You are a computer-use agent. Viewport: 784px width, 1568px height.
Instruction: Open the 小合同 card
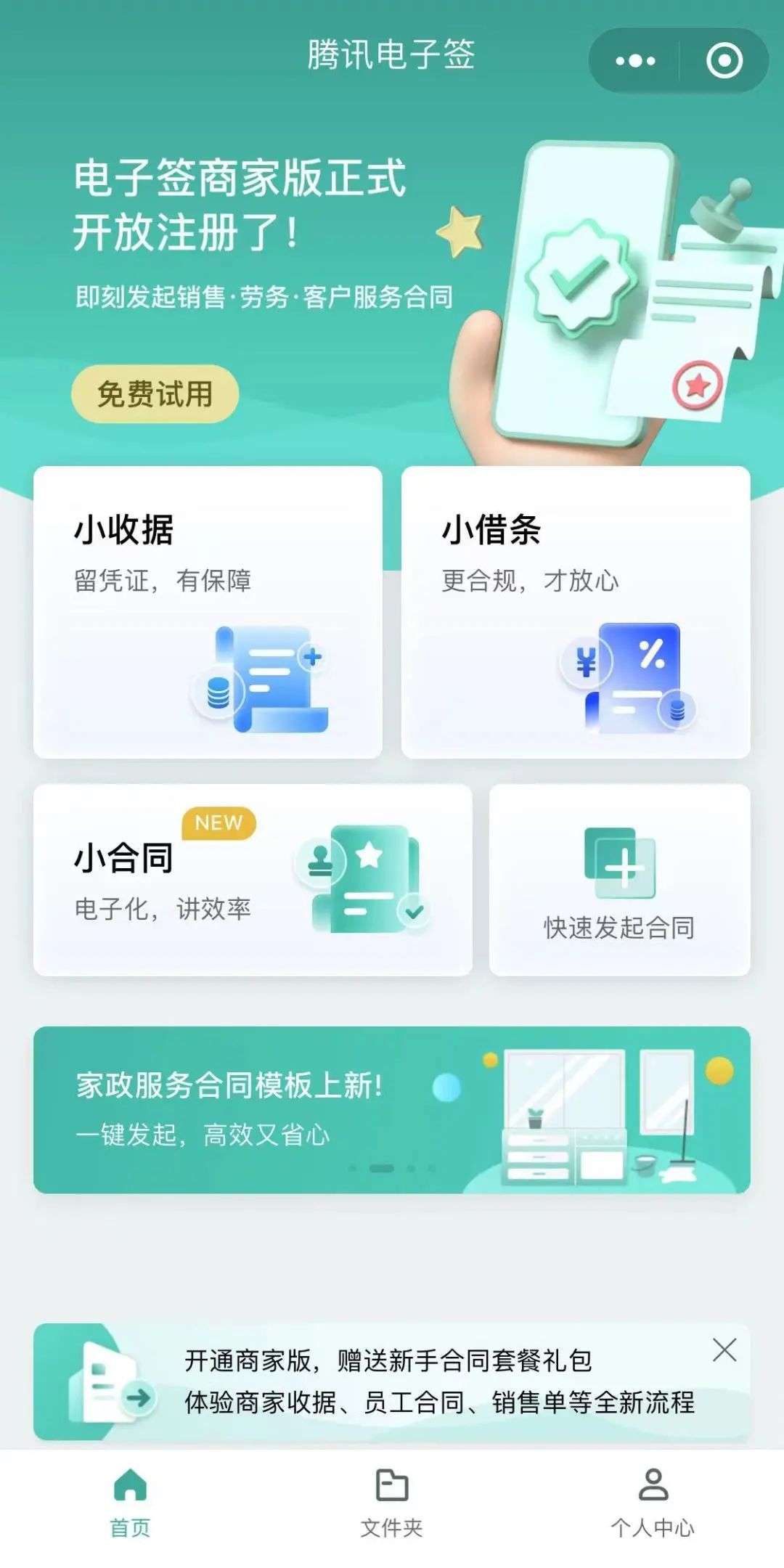253,879
